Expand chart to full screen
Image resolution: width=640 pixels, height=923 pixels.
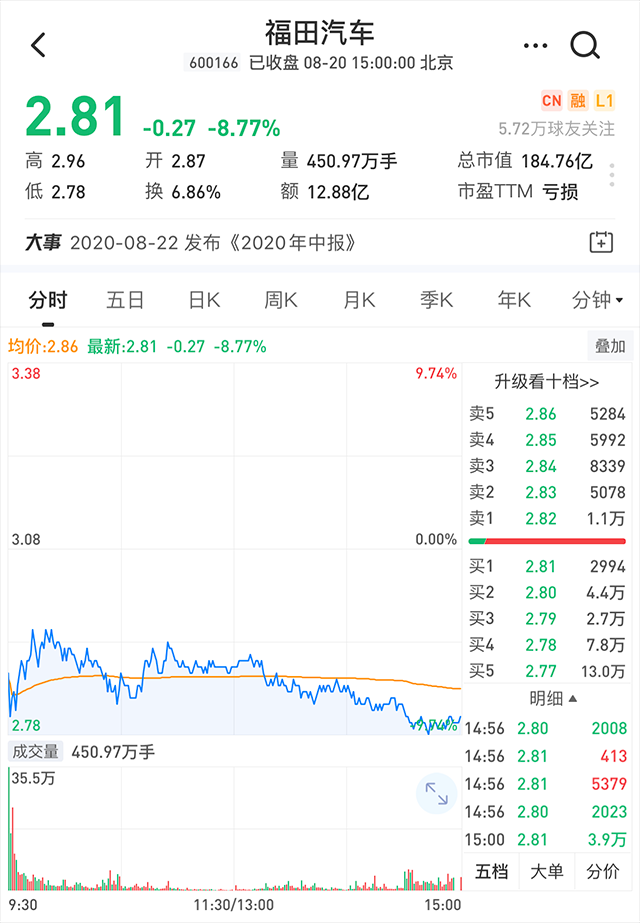(436, 794)
